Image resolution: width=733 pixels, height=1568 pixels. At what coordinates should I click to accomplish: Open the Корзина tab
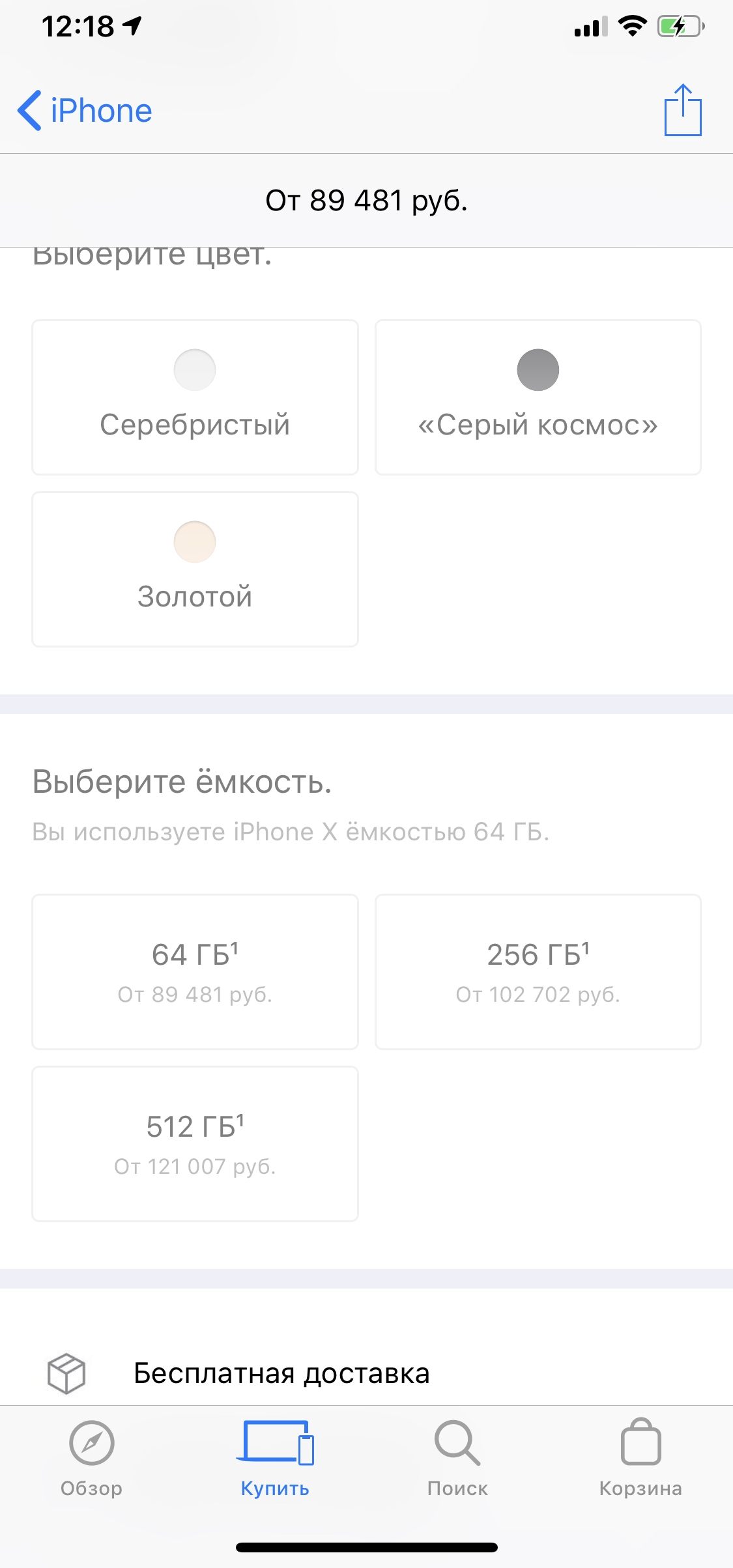[x=640, y=1459]
